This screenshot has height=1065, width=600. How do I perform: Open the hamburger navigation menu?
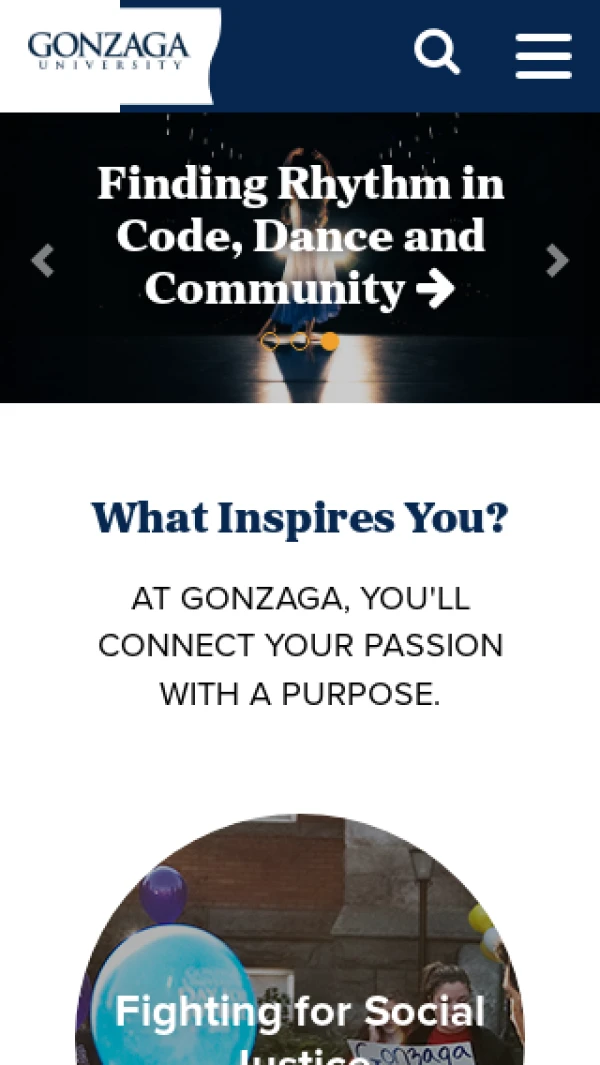[543, 56]
